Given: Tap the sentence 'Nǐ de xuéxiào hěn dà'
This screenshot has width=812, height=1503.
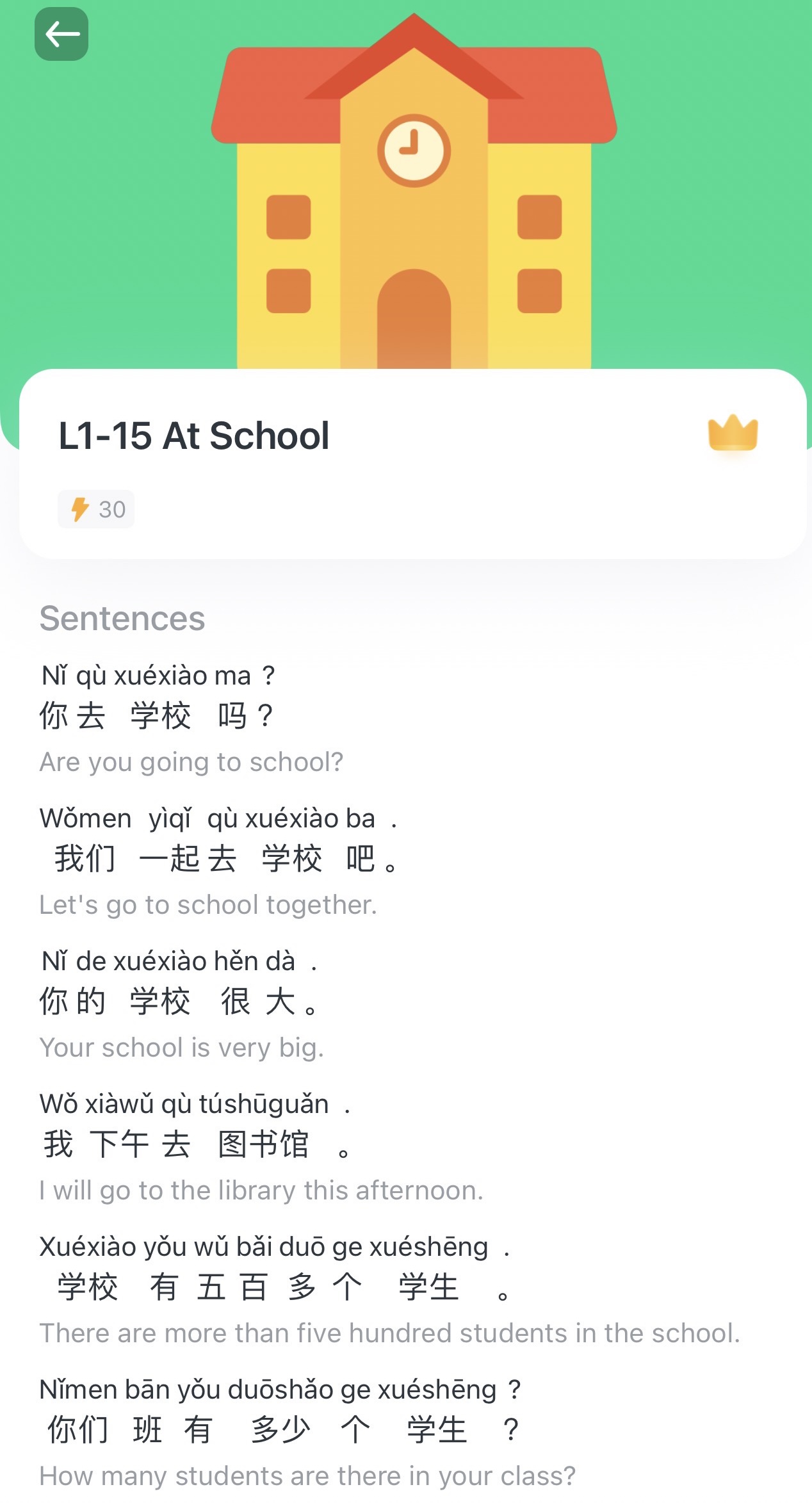Looking at the screenshot, I should tap(178, 1001).
